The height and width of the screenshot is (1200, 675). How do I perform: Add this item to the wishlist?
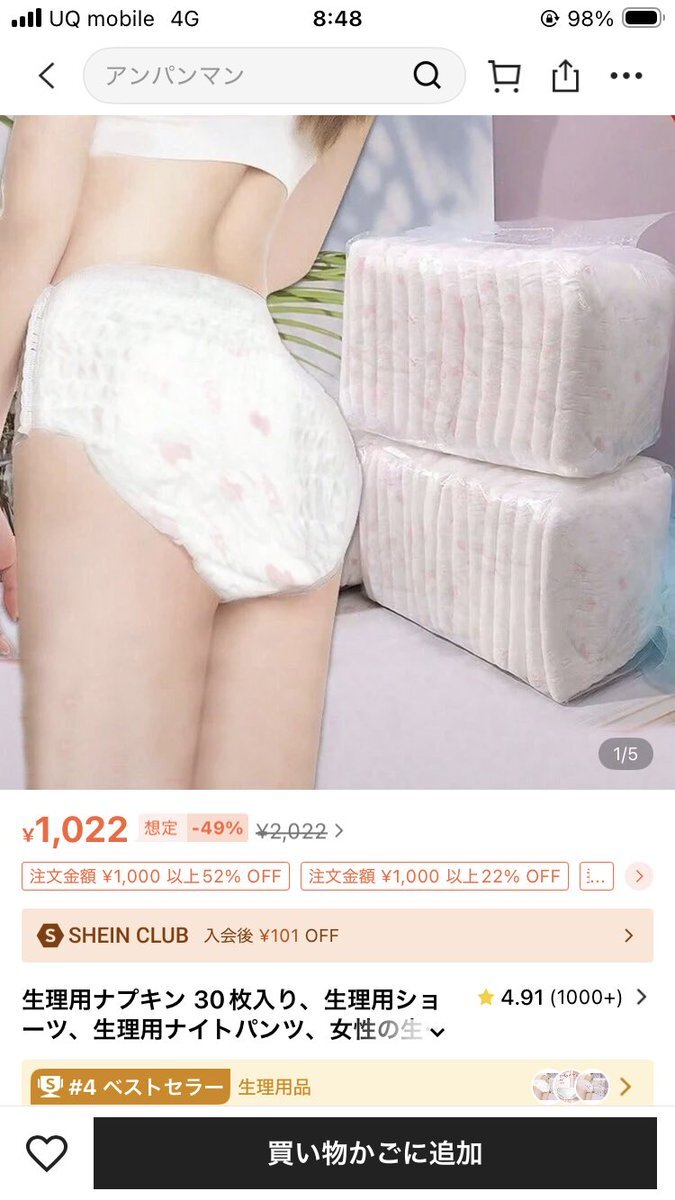click(46, 1153)
